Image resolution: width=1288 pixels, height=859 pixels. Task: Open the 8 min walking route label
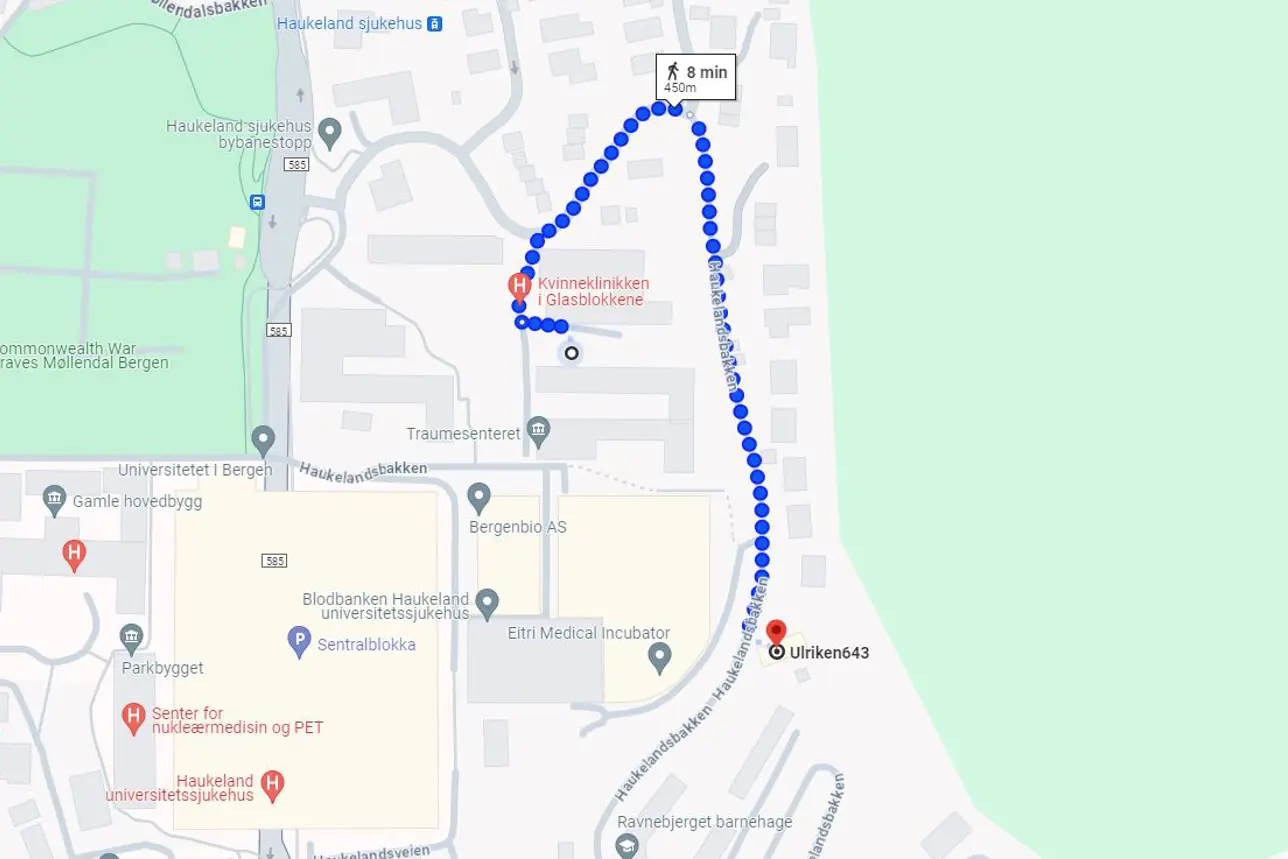pyautogui.click(x=697, y=77)
